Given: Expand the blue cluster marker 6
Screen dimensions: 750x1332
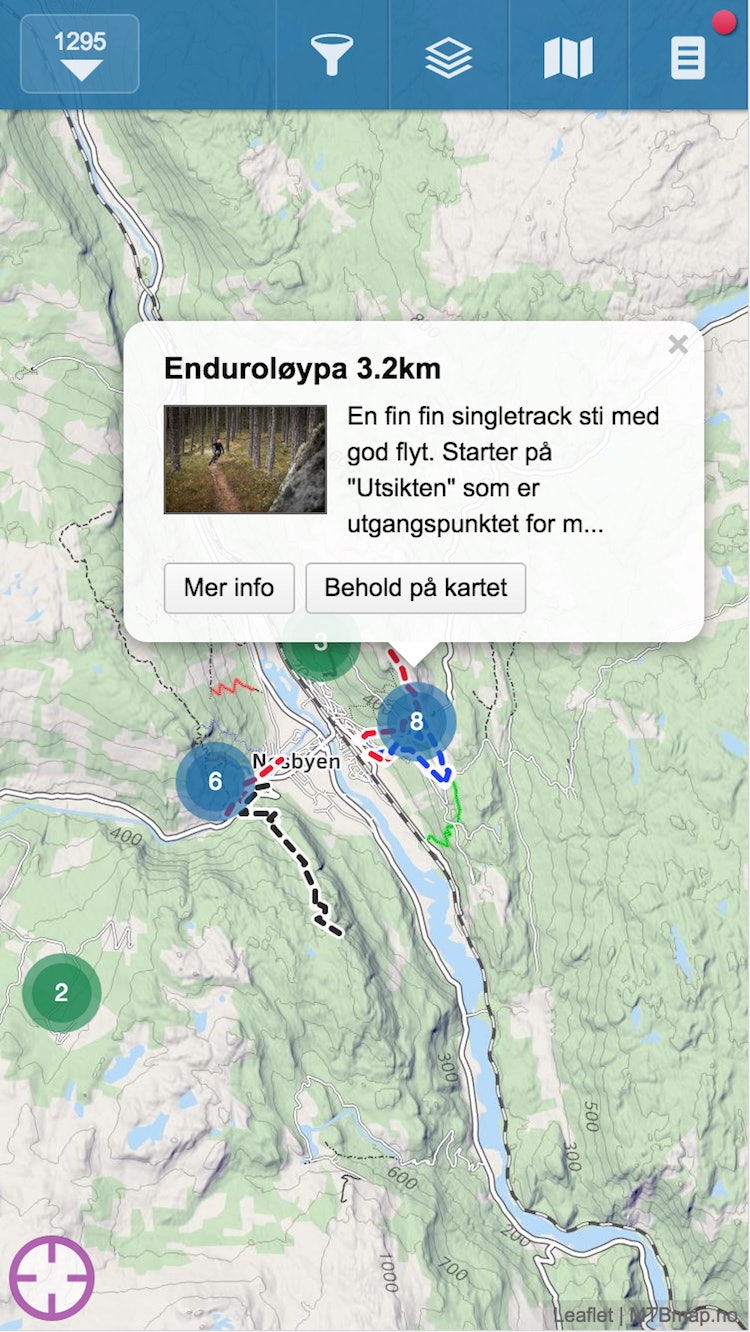Looking at the screenshot, I should [214, 781].
